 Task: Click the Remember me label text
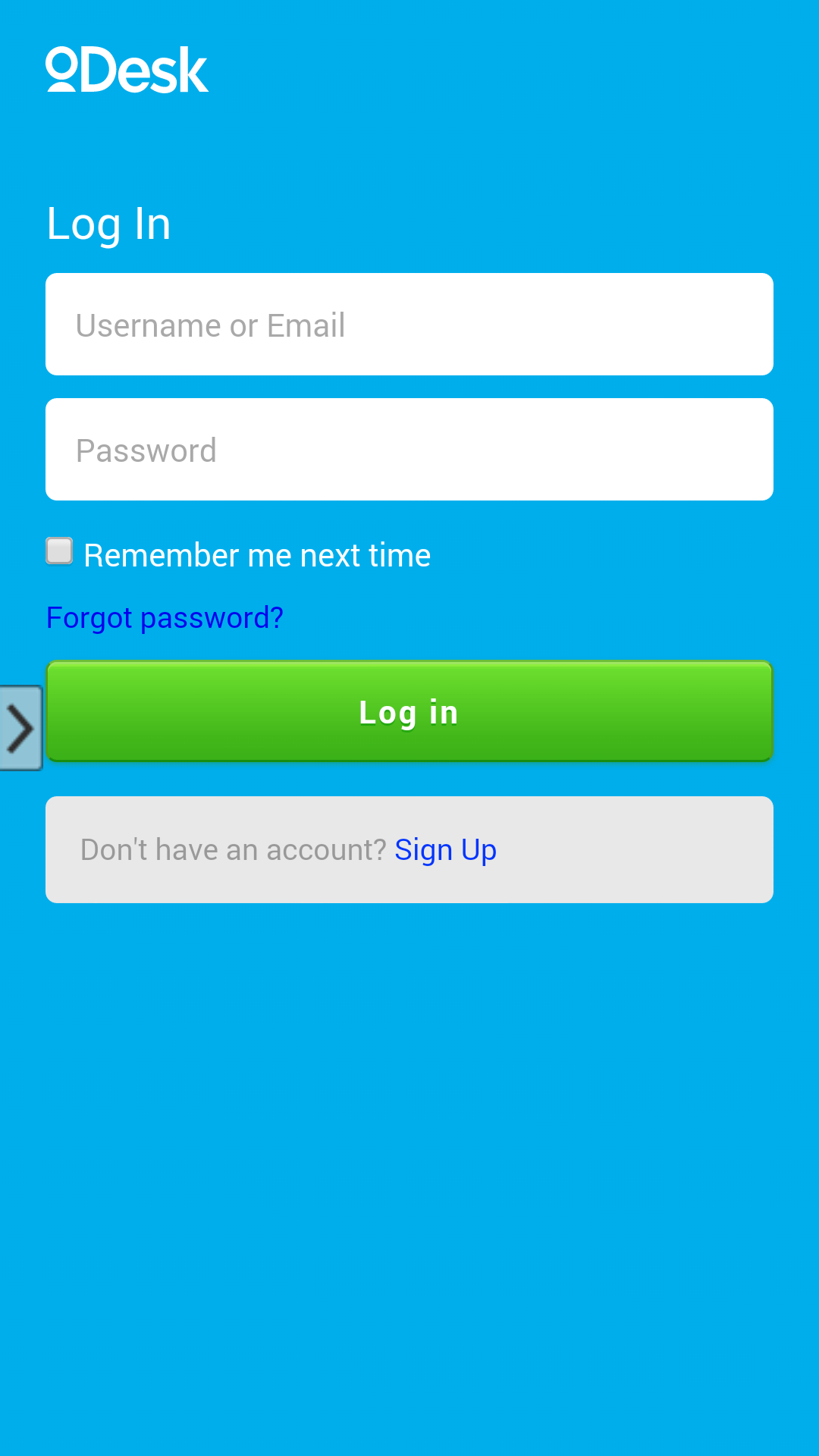(x=256, y=554)
